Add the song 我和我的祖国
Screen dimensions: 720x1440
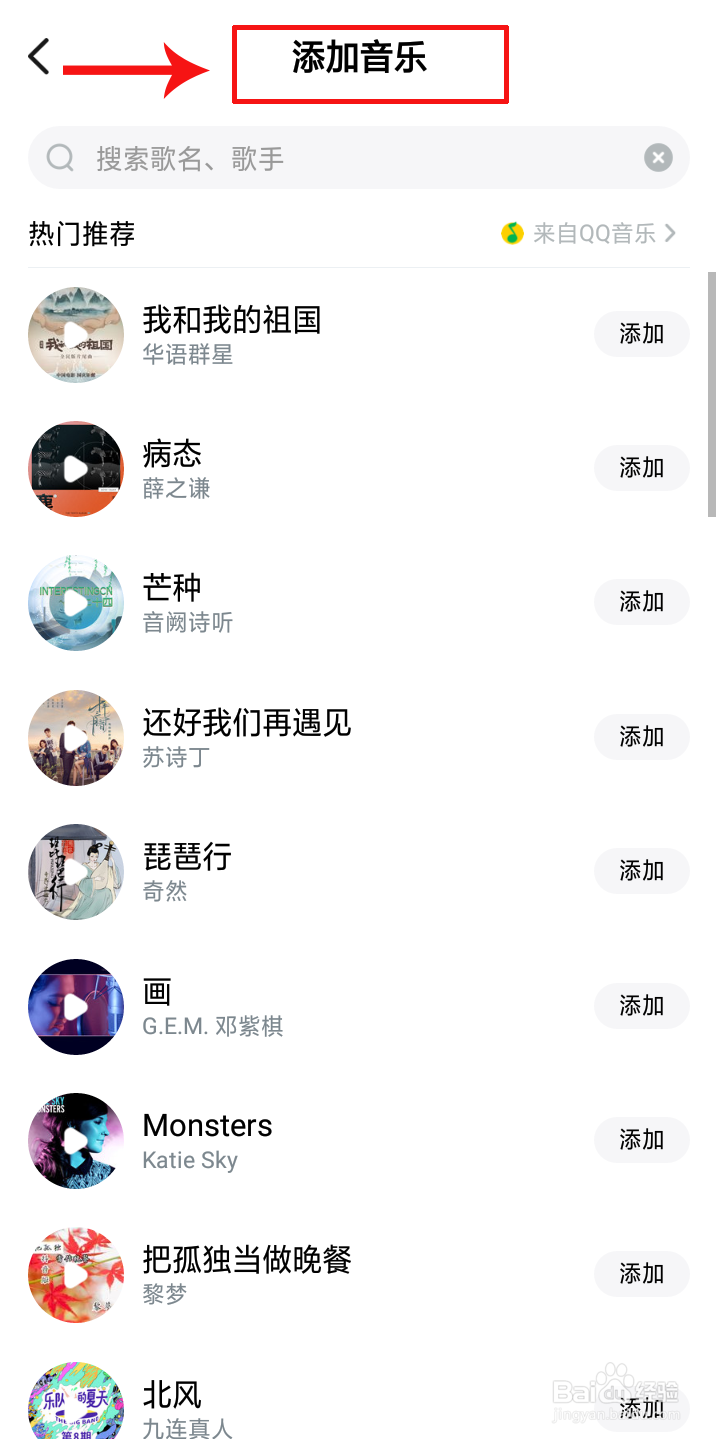(641, 334)
